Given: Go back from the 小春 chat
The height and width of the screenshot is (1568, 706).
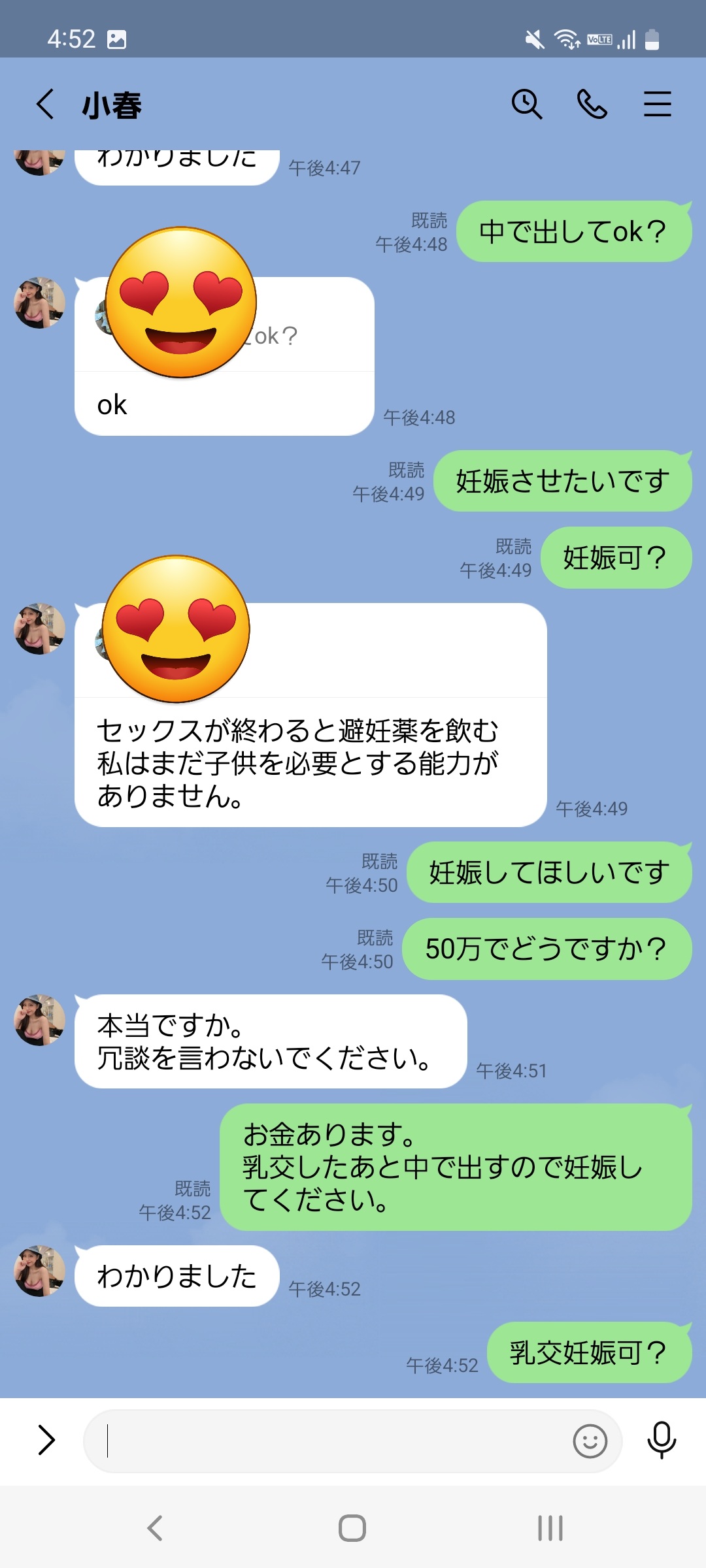Looking at the screenshot, I should [45, 105].
